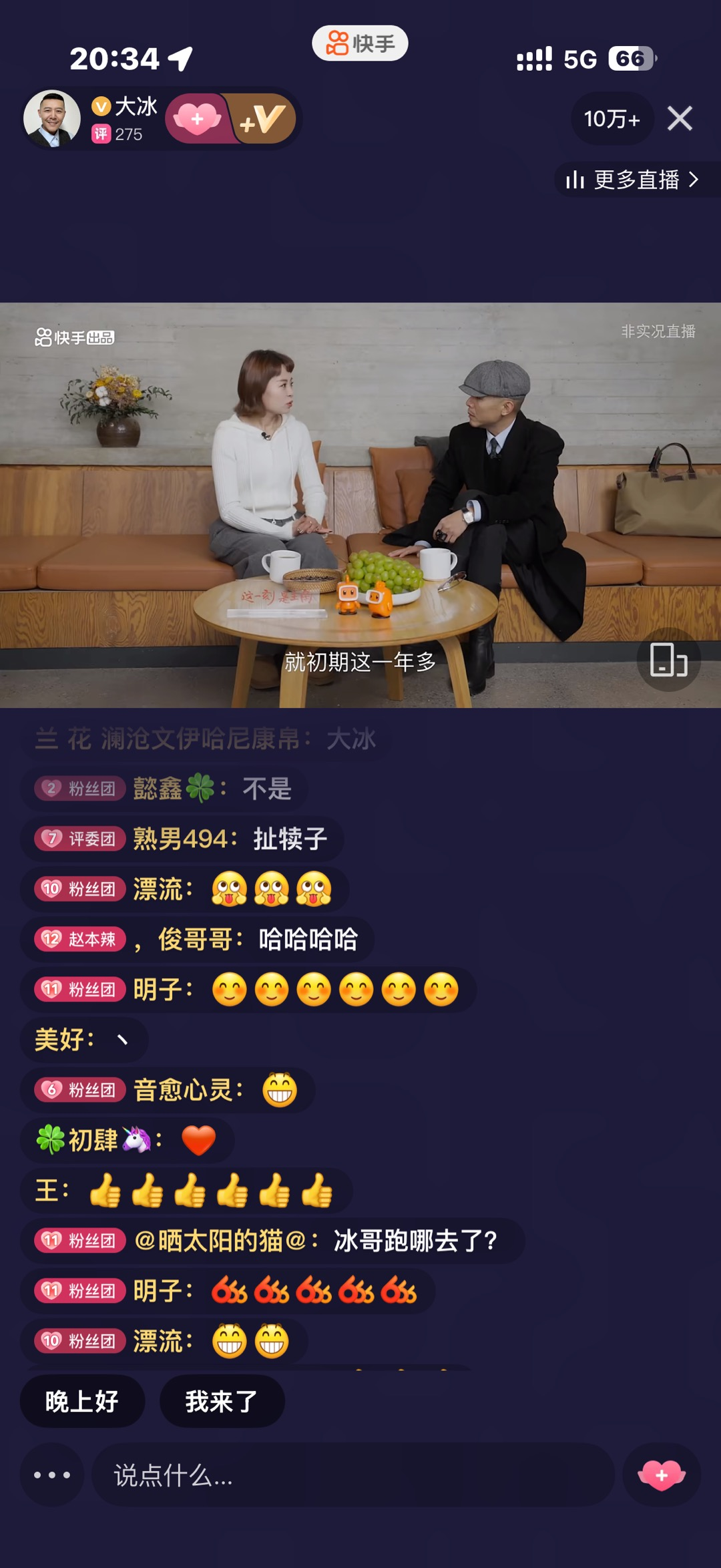Tap the 说点什么 comment input
The image size is (721, 1568).
(352, 1475)
